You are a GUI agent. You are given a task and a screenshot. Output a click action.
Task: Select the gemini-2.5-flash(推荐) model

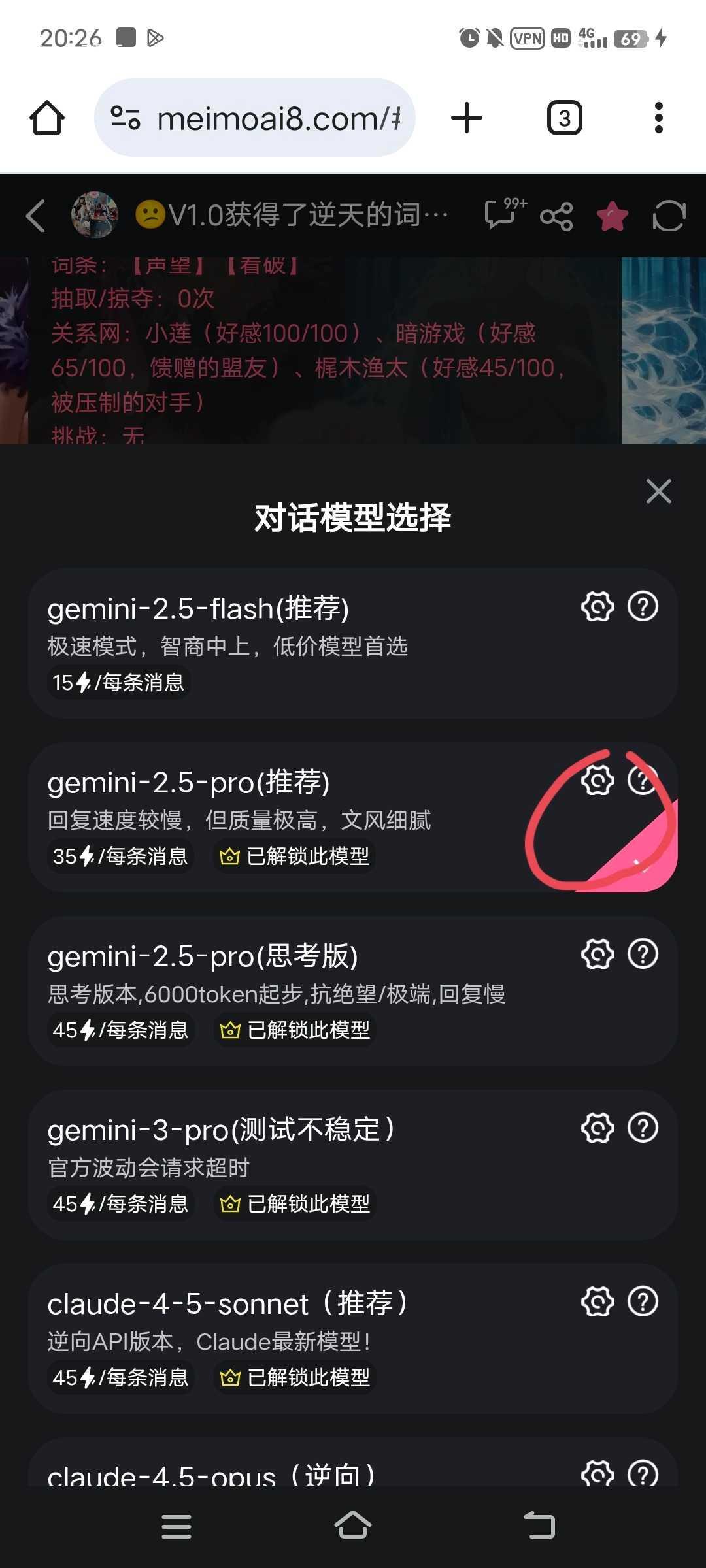coord(261,644)
